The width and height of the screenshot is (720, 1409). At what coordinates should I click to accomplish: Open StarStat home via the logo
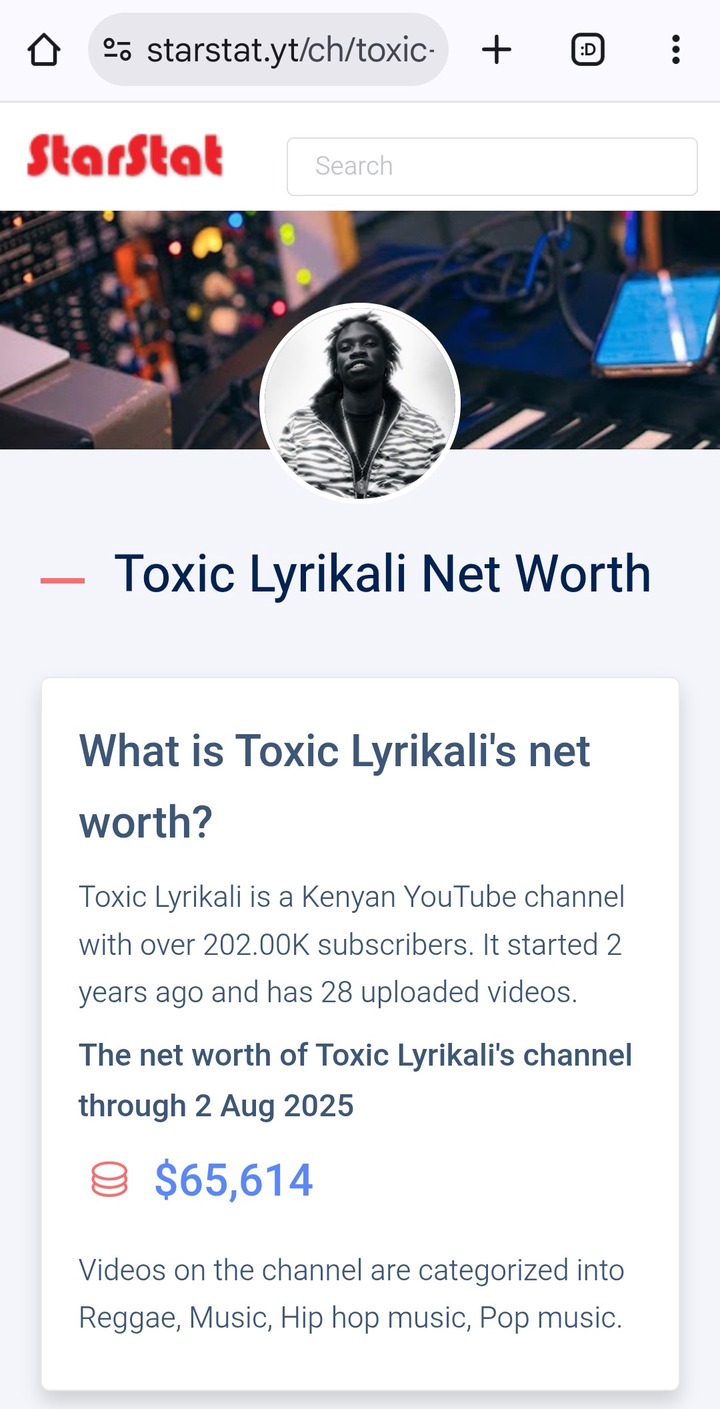[125, 158]
